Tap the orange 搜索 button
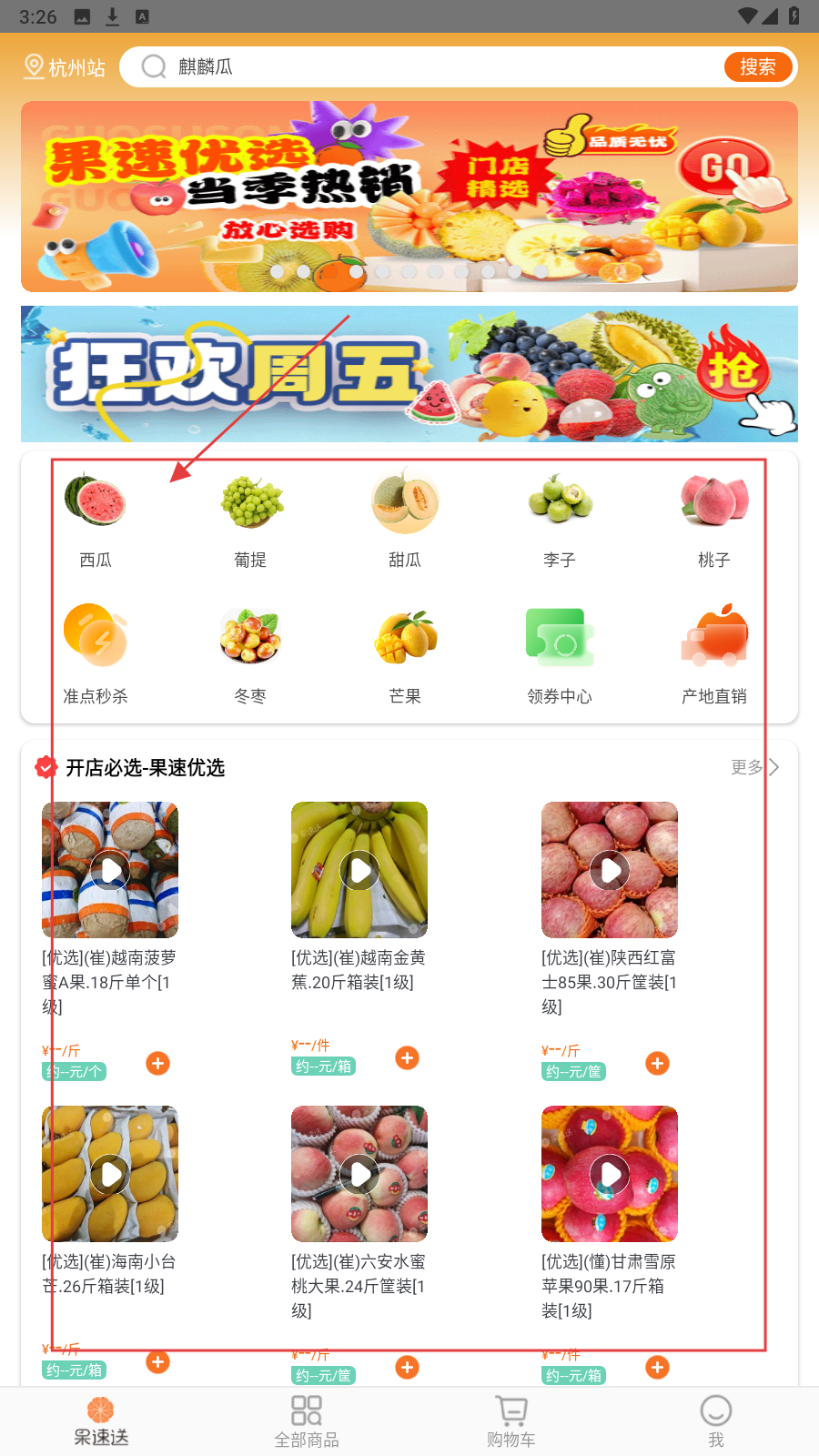Screen dimensions: 819x1456 757,67
